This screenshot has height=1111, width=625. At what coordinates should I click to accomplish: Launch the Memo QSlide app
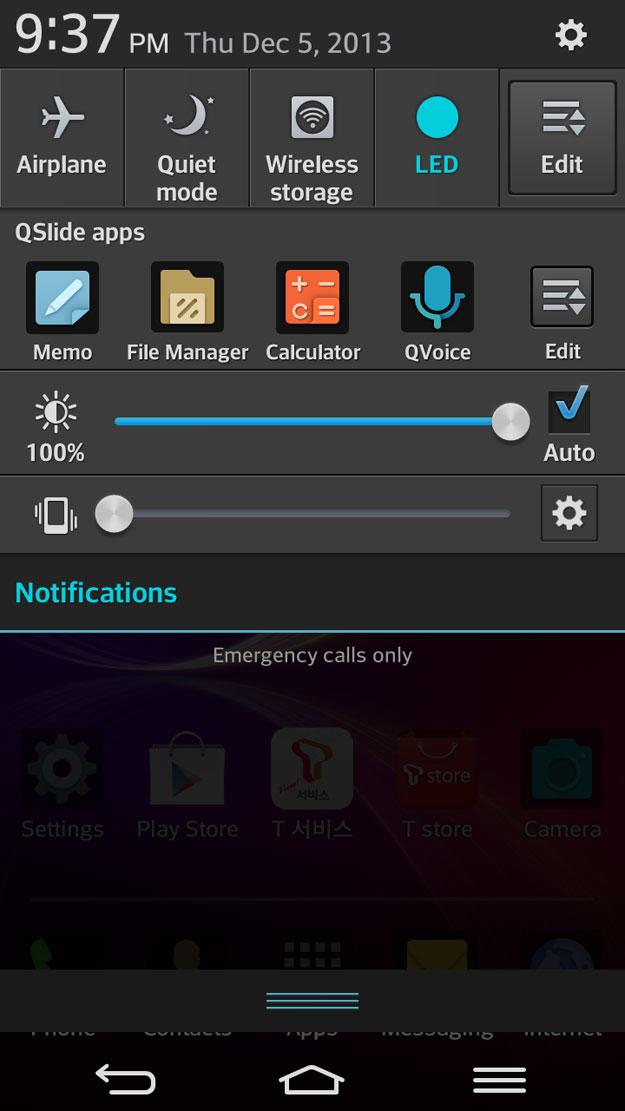(62, 312)
